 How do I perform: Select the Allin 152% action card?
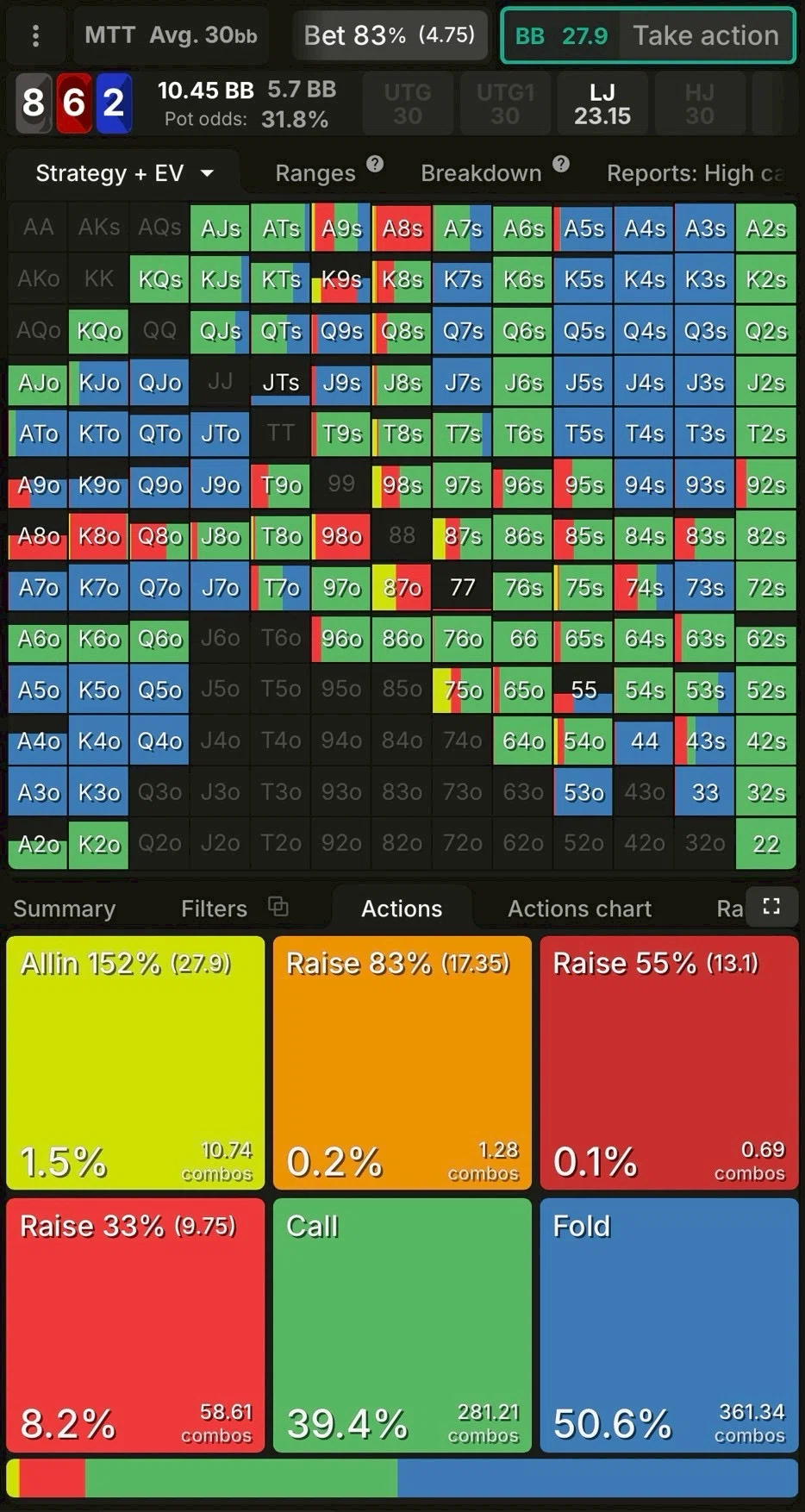135,1063
